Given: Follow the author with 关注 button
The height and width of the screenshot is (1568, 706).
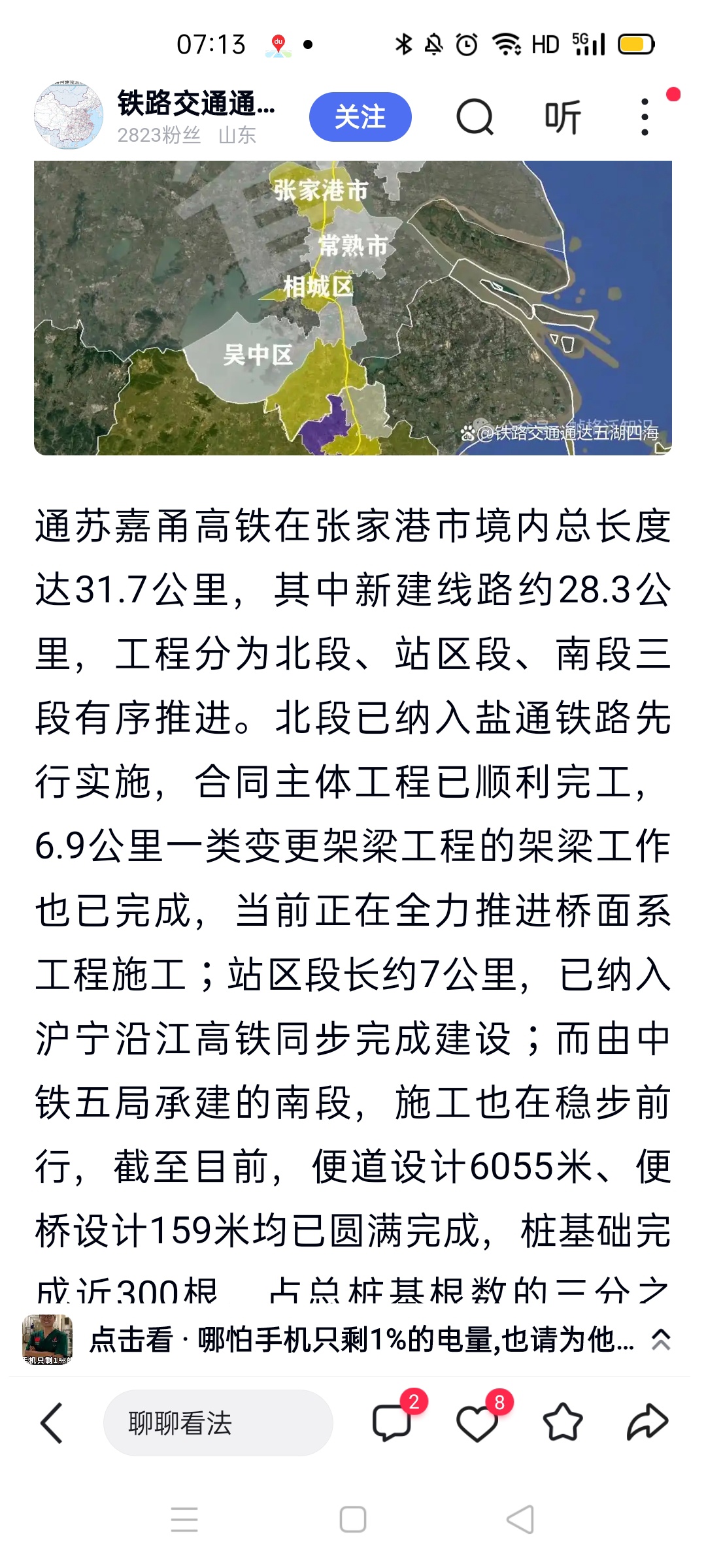Looking at the screenshot, I should pyautogui.click(x=360, y=117).
